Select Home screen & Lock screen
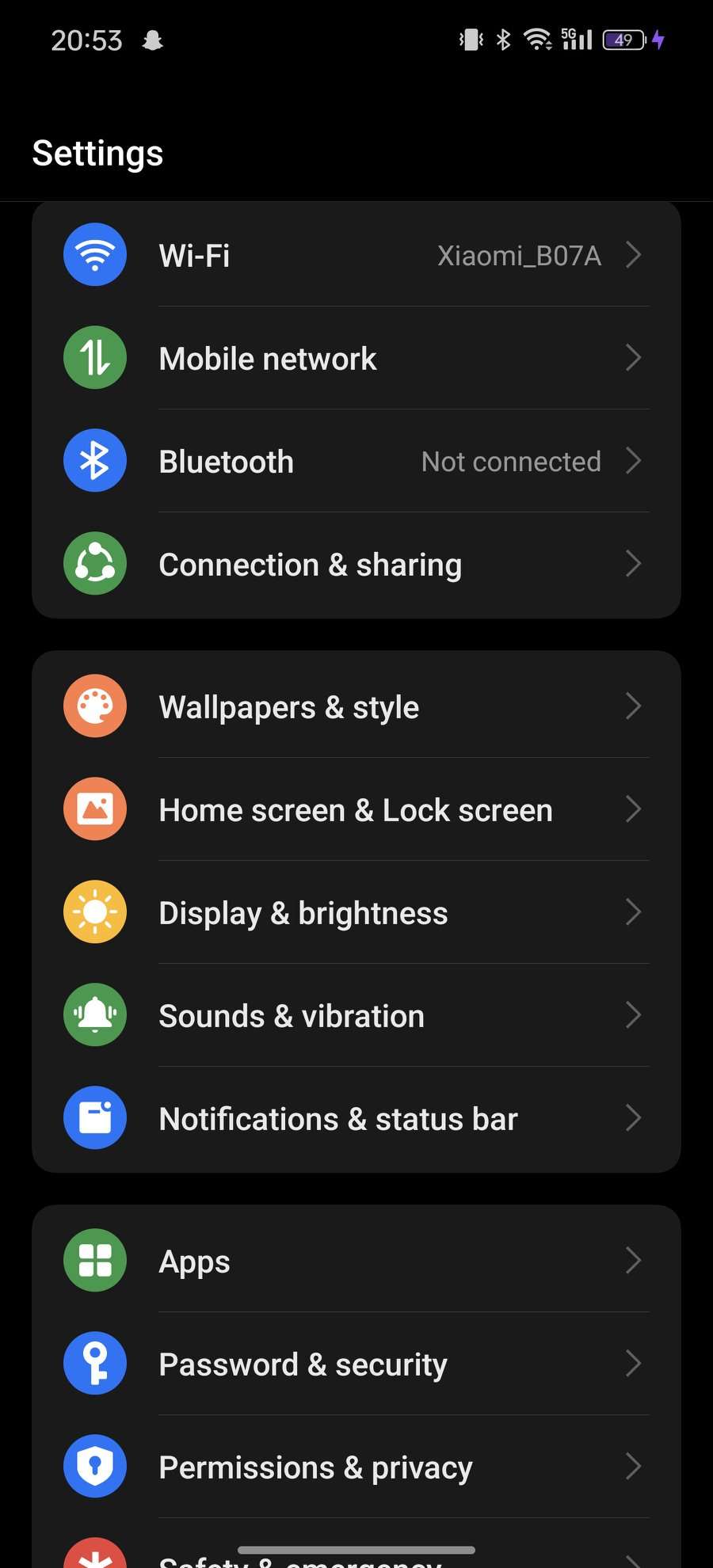713x1568 pixels. 356,809
